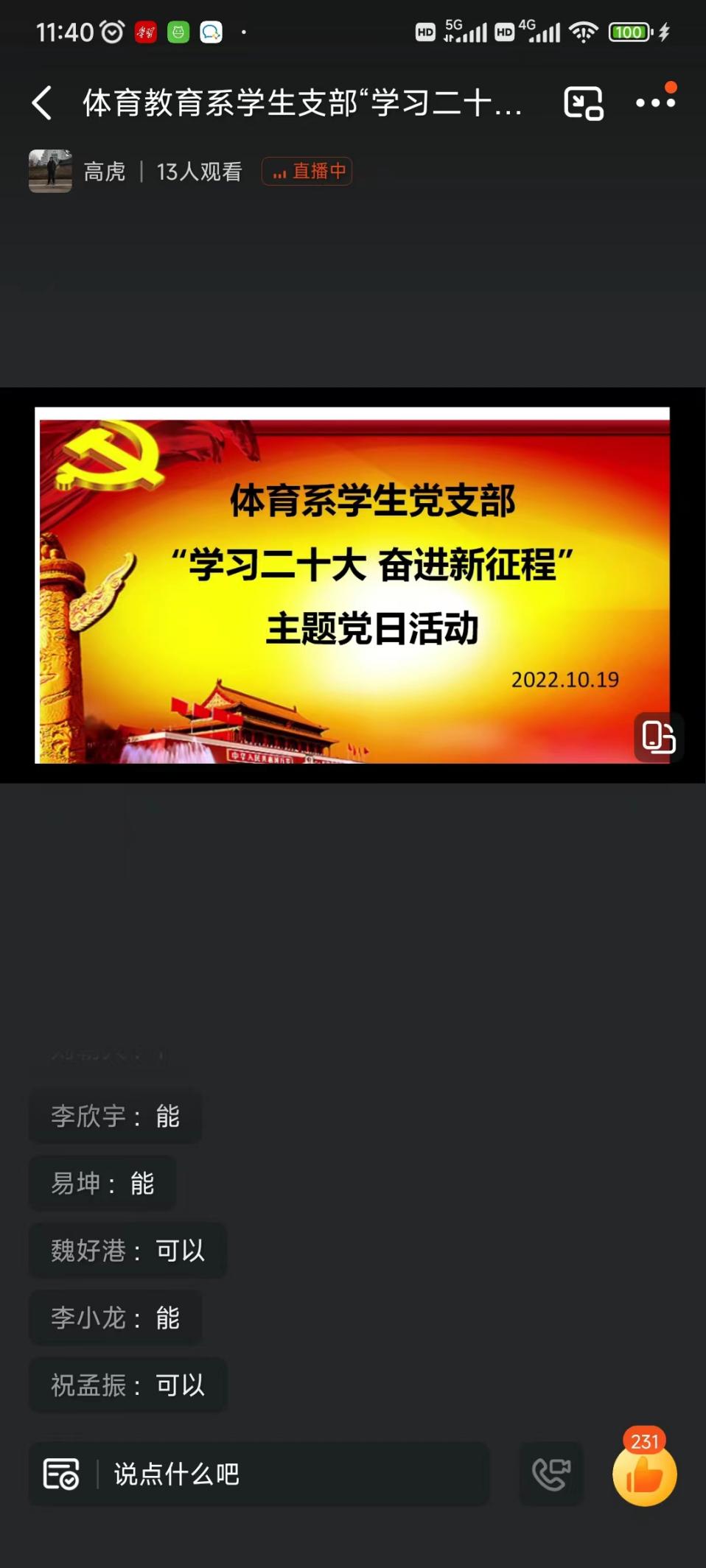
Task: Open the three-dot more options menu
Action: (655, 103)
